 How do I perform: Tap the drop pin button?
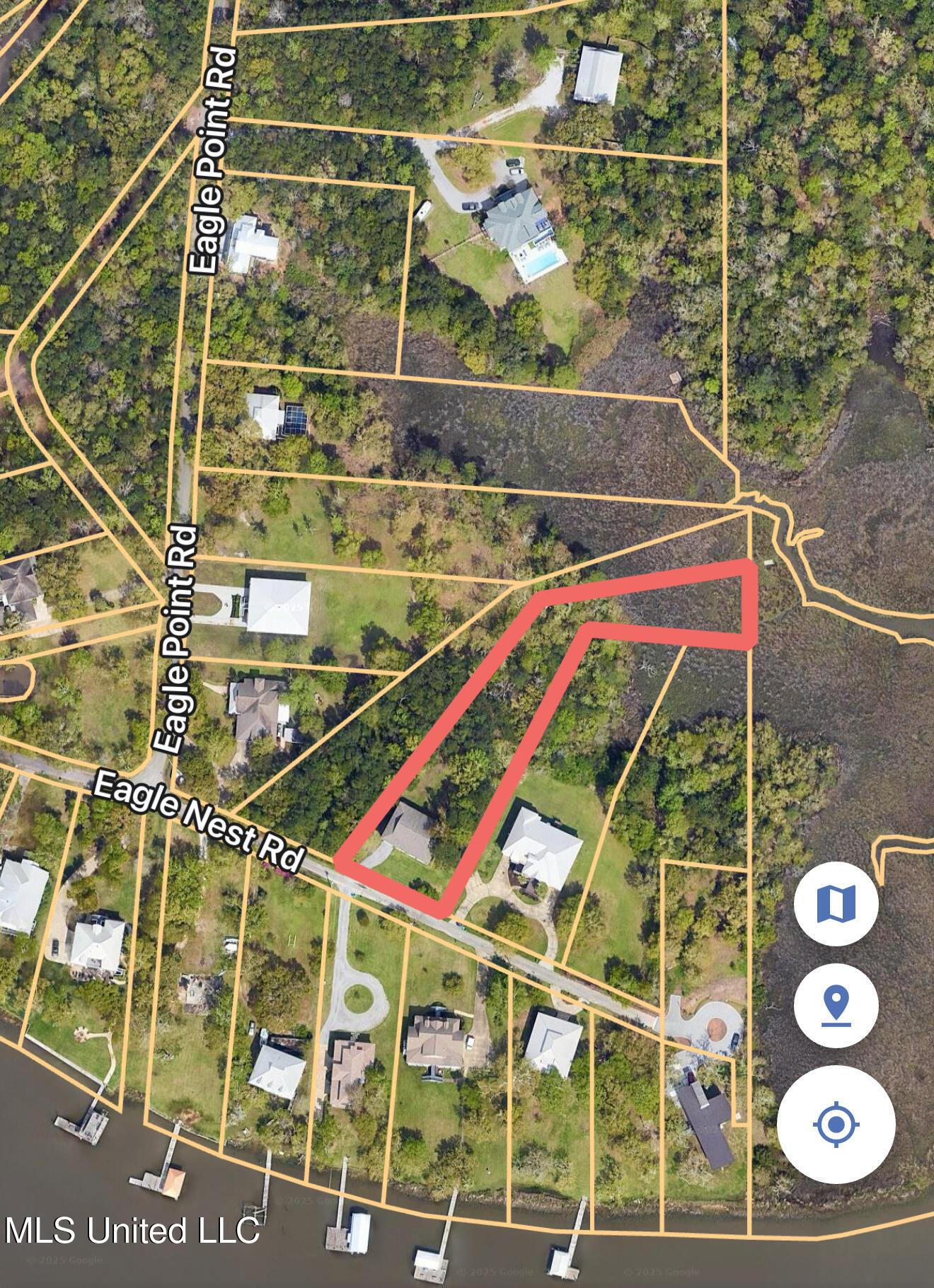[x=836, y=1005]
